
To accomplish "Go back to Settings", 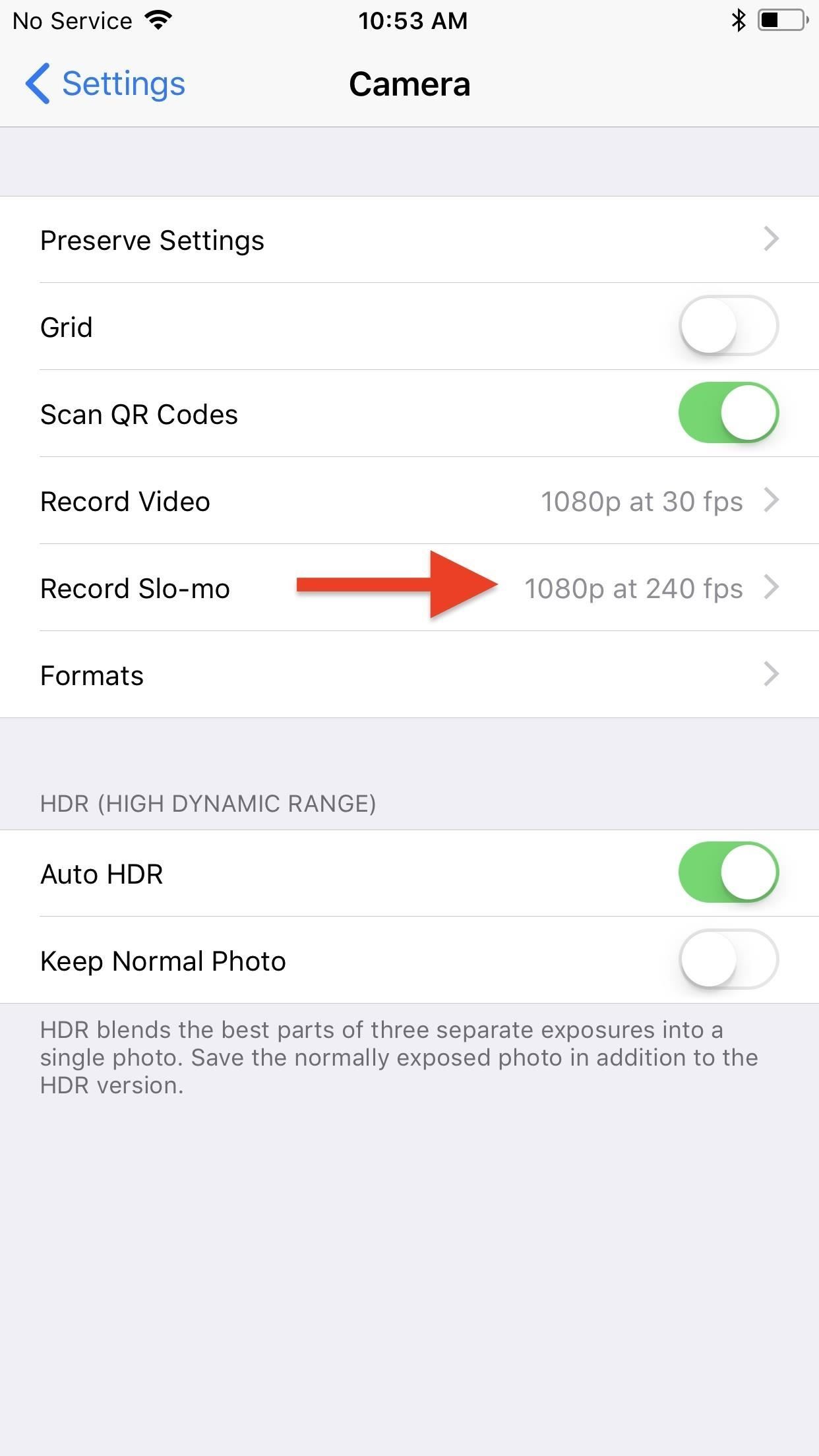I will tap(106, 84).
